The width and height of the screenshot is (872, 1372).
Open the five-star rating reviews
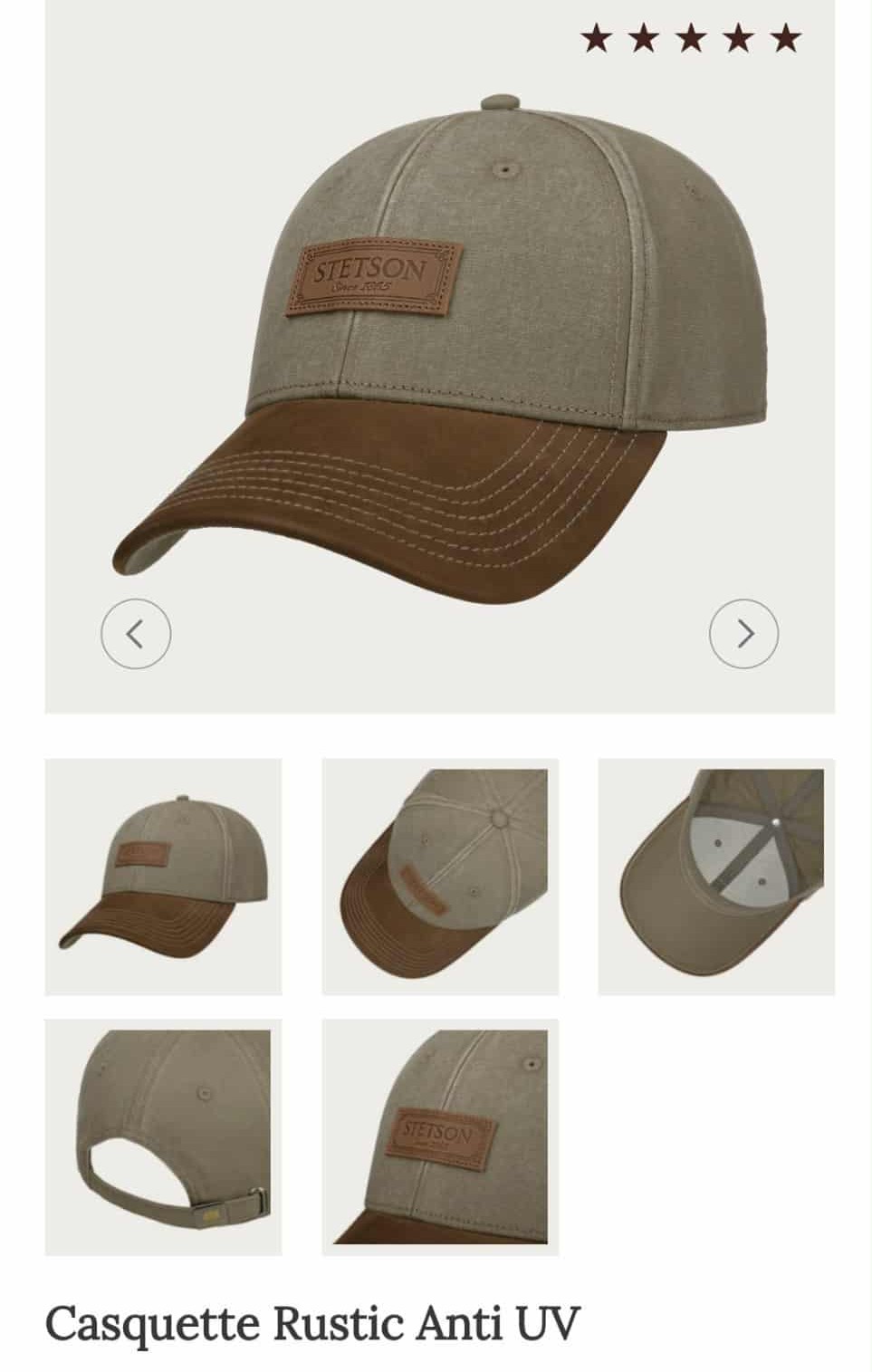tap(690, 39)
